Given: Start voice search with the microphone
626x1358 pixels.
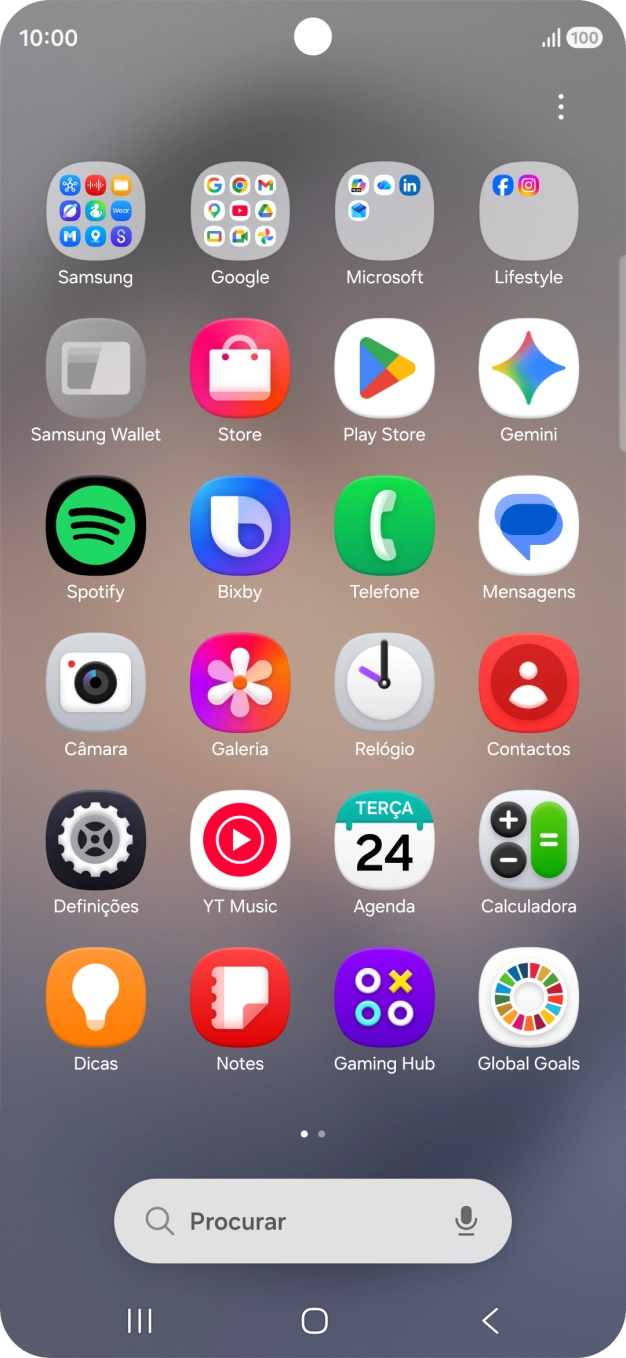Looking at the screenshot, I should (x=465, y=1221).
